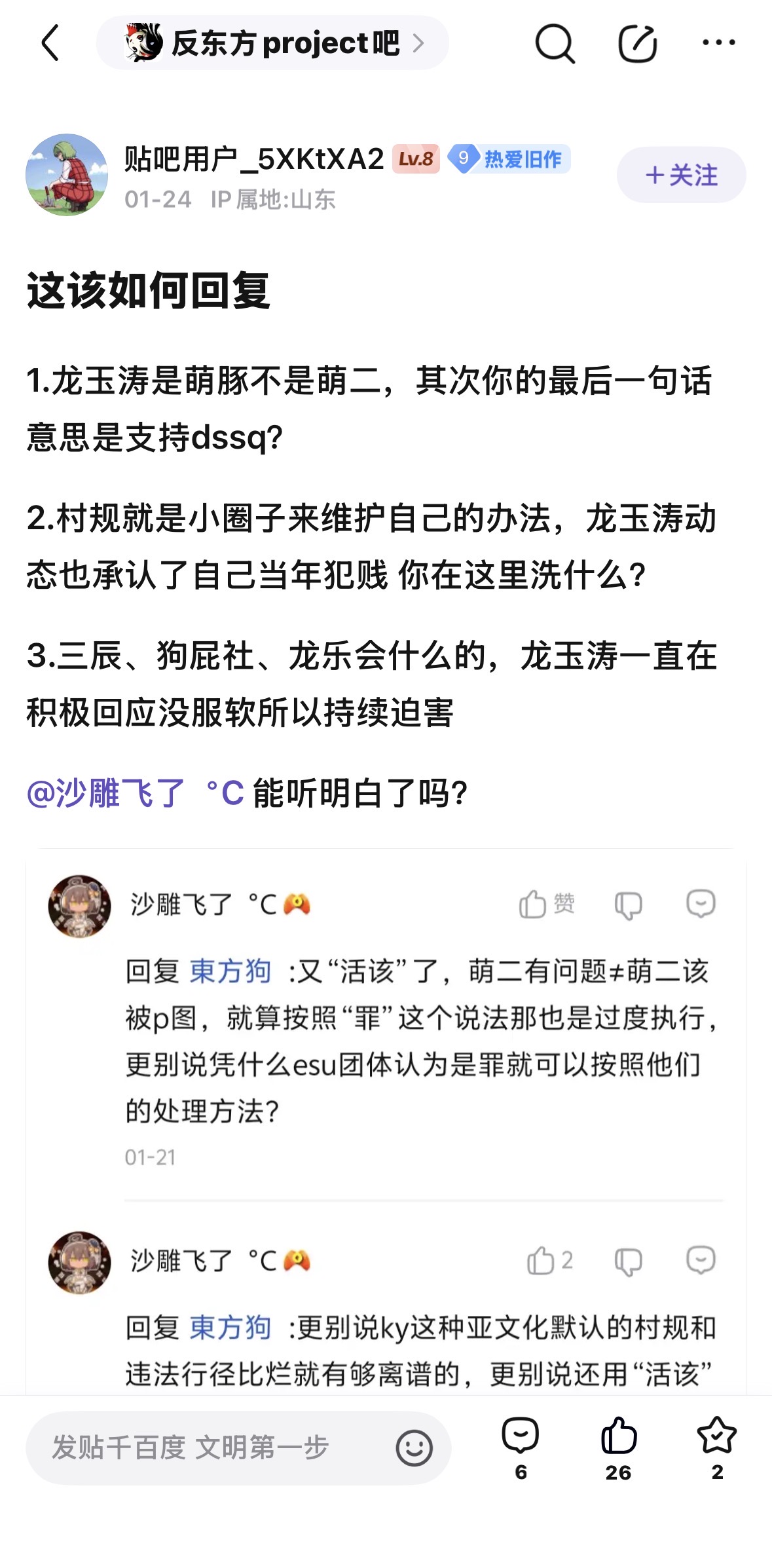Go back using the top-left arrow

pyautogui.click(x=50, y=43)
